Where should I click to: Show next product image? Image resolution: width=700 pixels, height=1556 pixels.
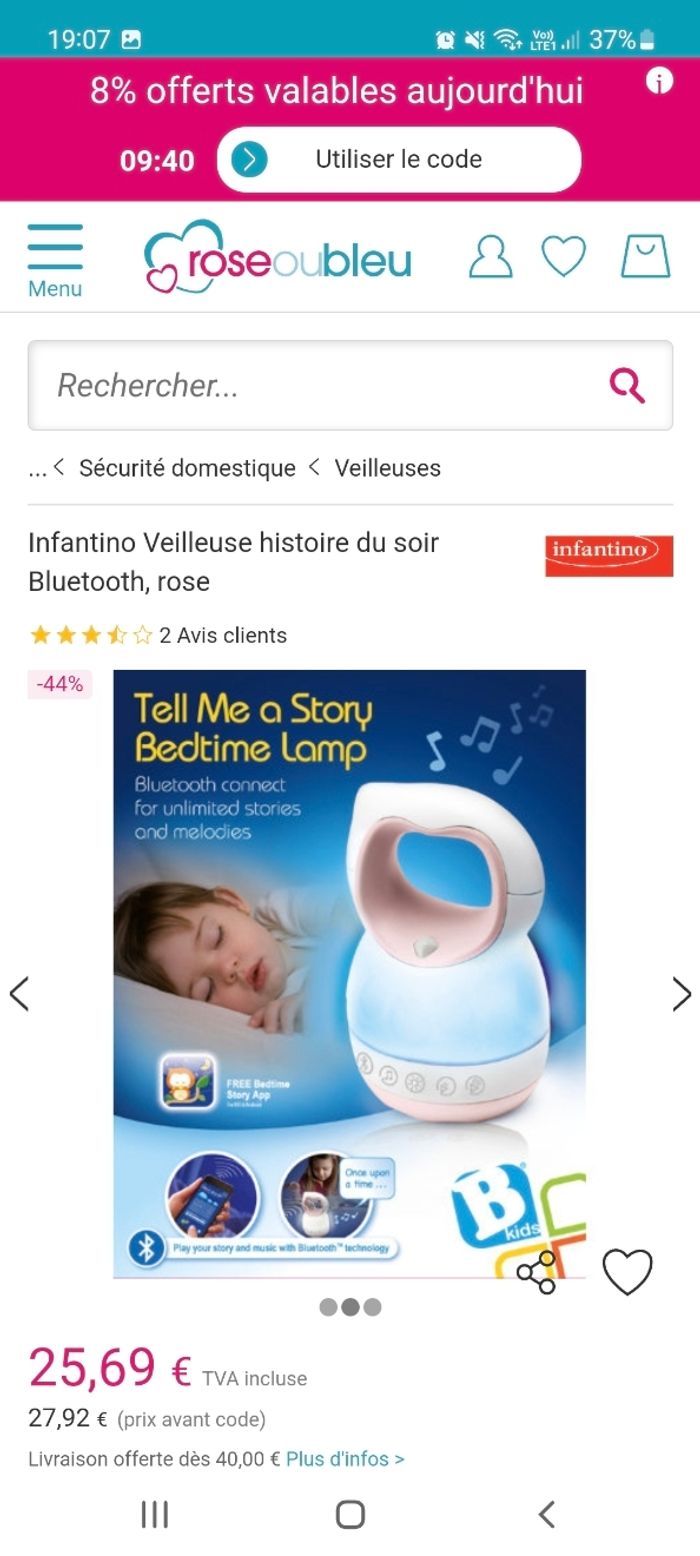[x=681, y=994]
